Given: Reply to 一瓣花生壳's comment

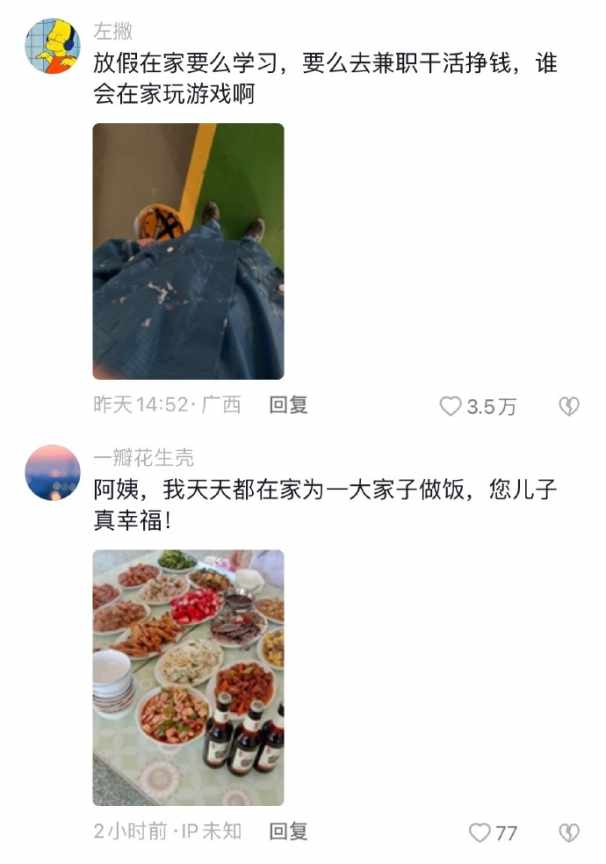Looking at the screenshot, I should pyautogui.click(x=289, y=831).
